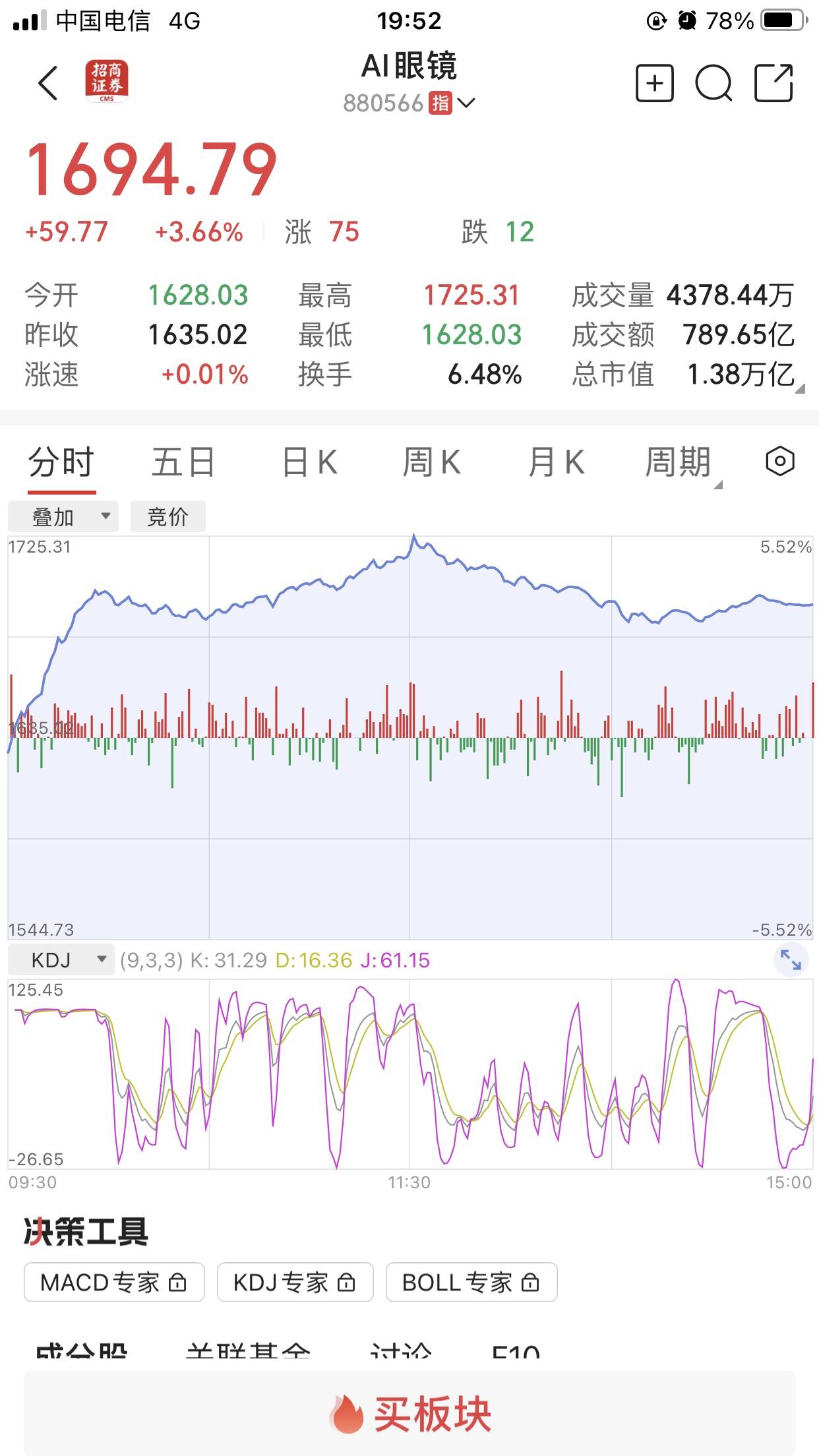Viewport: 819px width, 1456px height.
Task: Unlock the BOLL专家 tool
Action: [470, 1282]
